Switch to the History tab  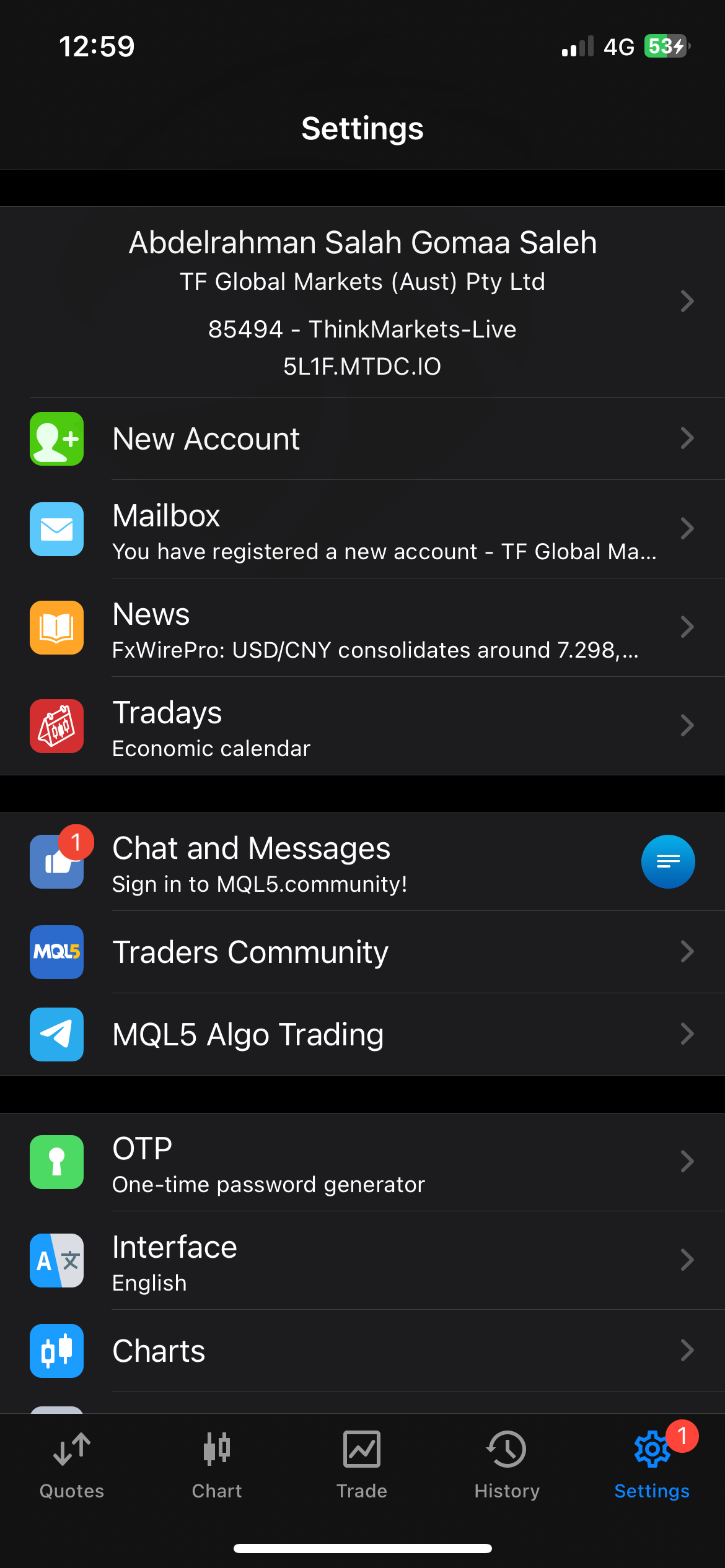507,1464
